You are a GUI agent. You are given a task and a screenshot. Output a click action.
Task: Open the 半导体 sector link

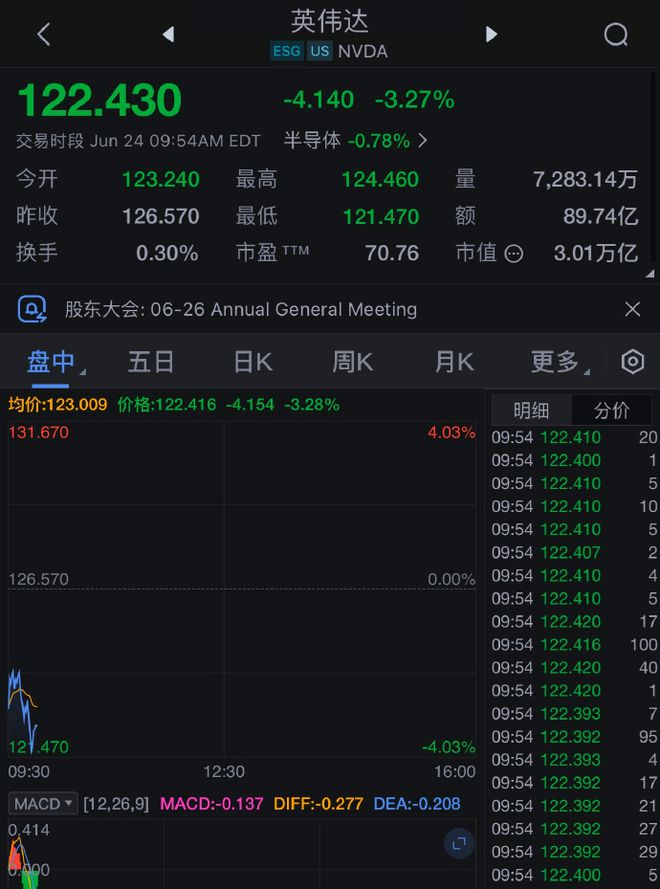click(x=355, y=141)
